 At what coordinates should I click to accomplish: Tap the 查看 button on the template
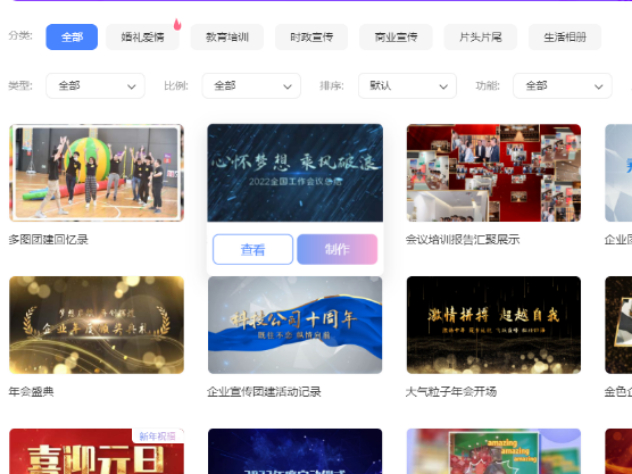pos(253,250)
